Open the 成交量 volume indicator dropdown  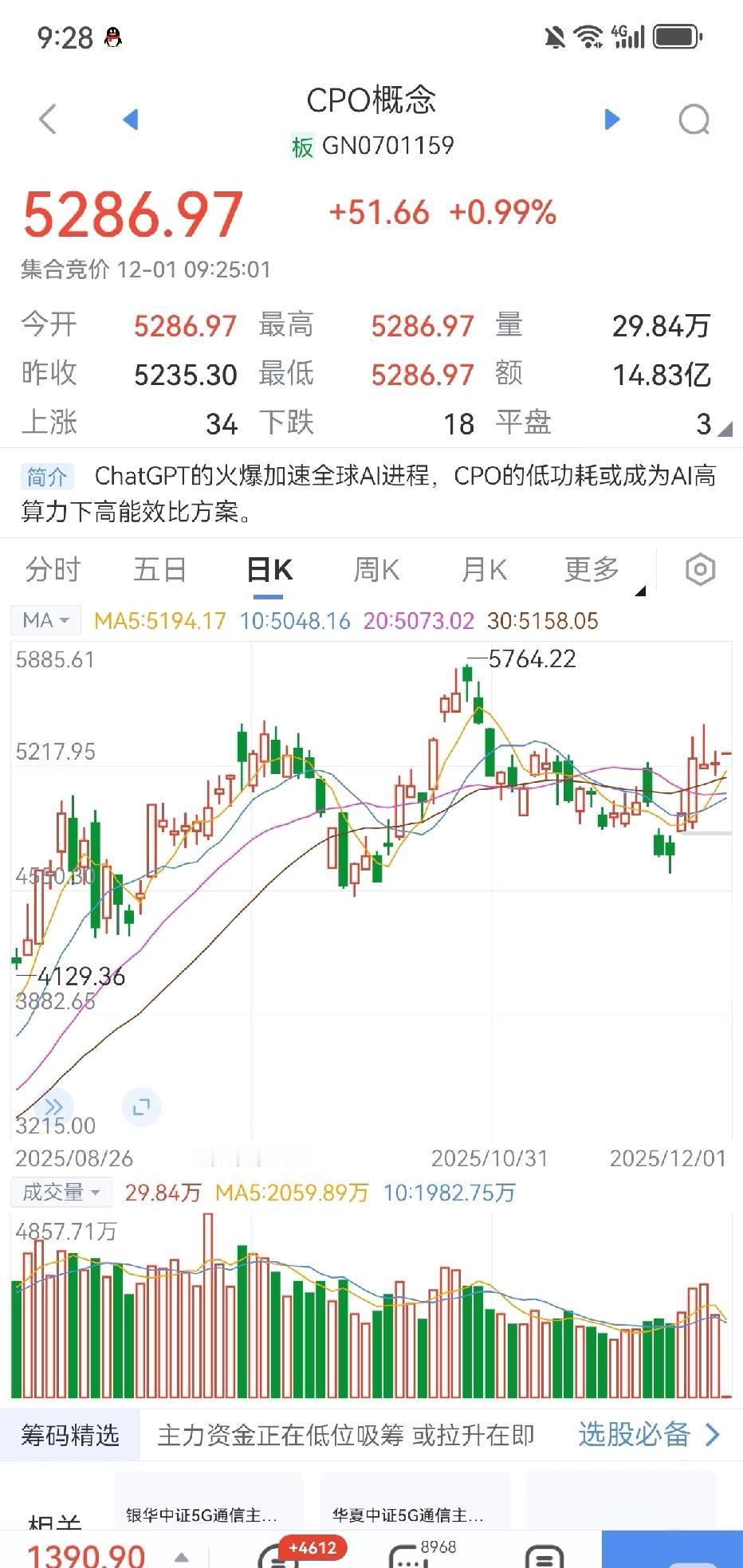click(61, 1192)
